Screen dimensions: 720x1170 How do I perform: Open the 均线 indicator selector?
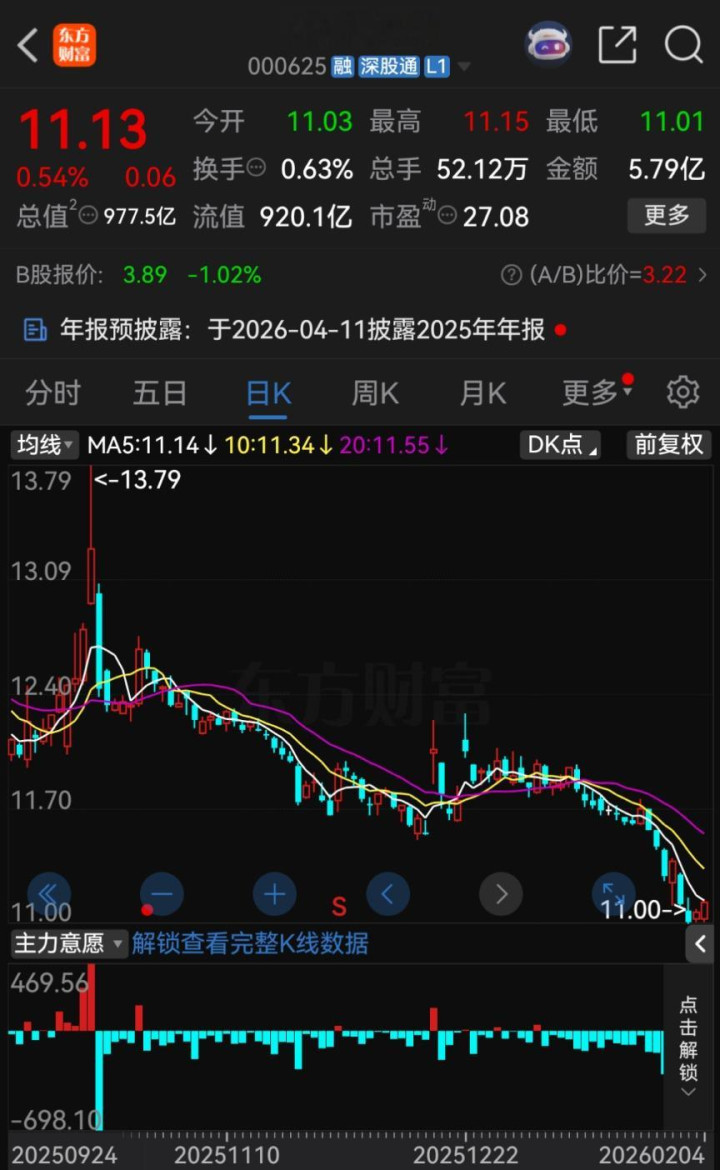(43, 445)
